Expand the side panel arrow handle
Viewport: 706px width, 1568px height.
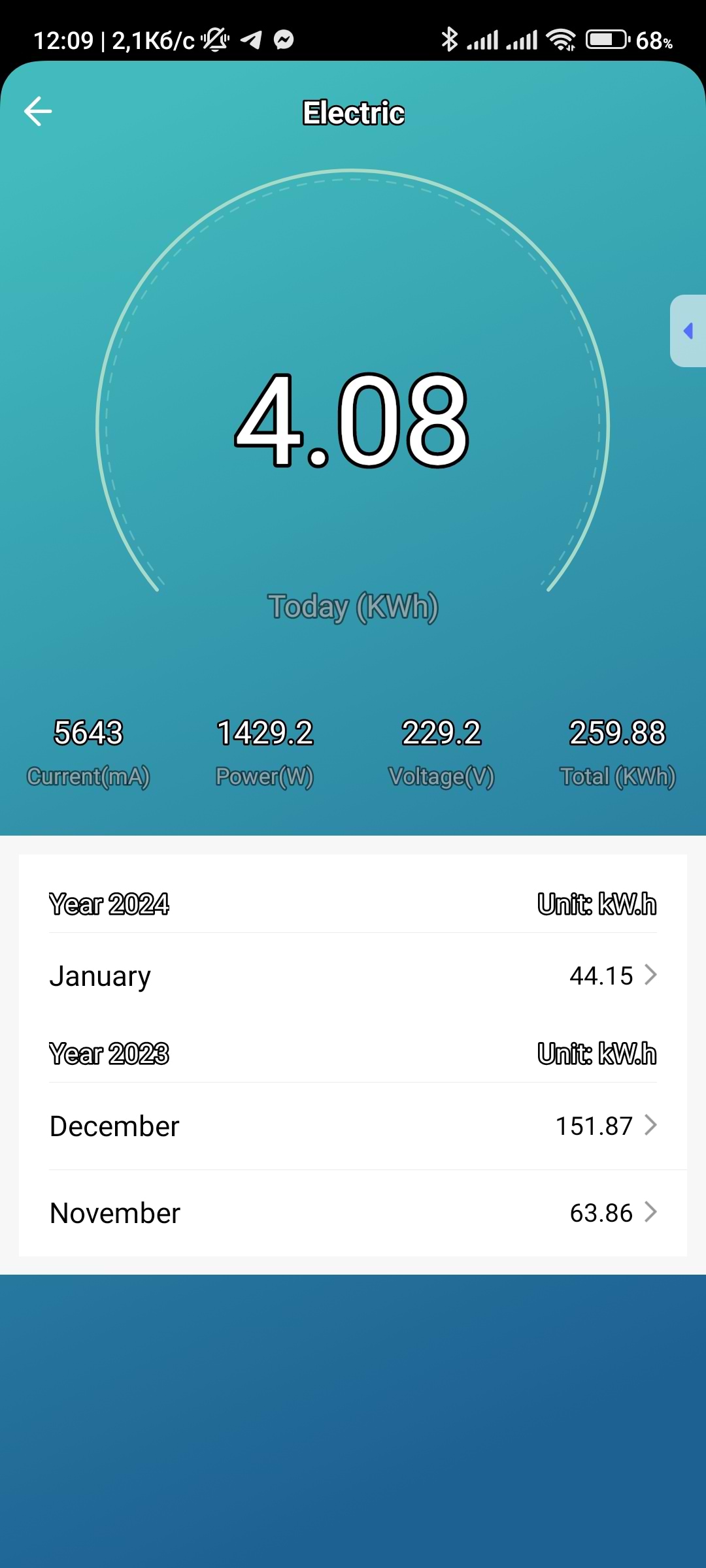point(688,331)
